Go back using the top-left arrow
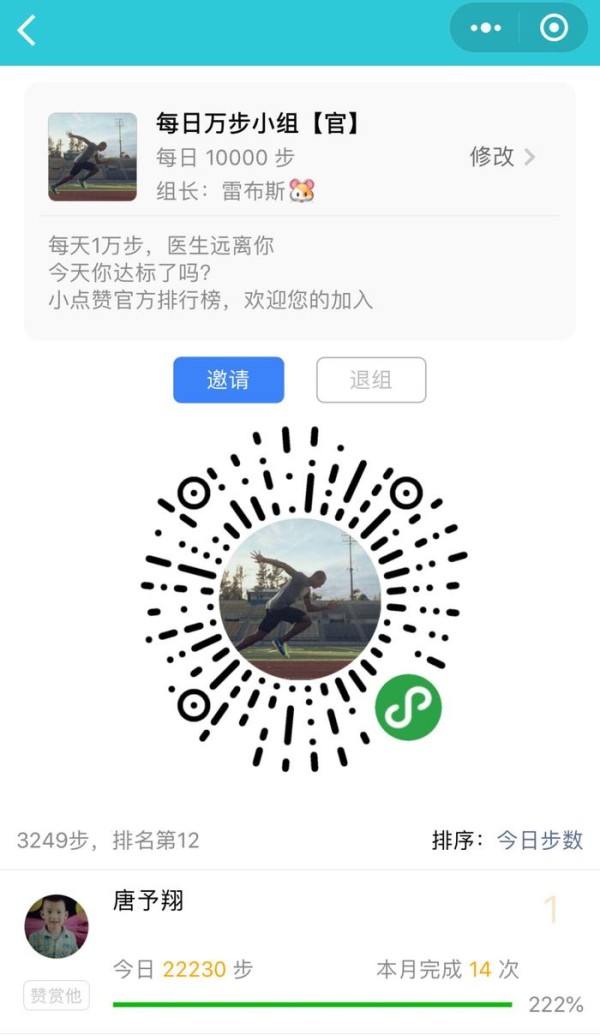 click(27, 30)
